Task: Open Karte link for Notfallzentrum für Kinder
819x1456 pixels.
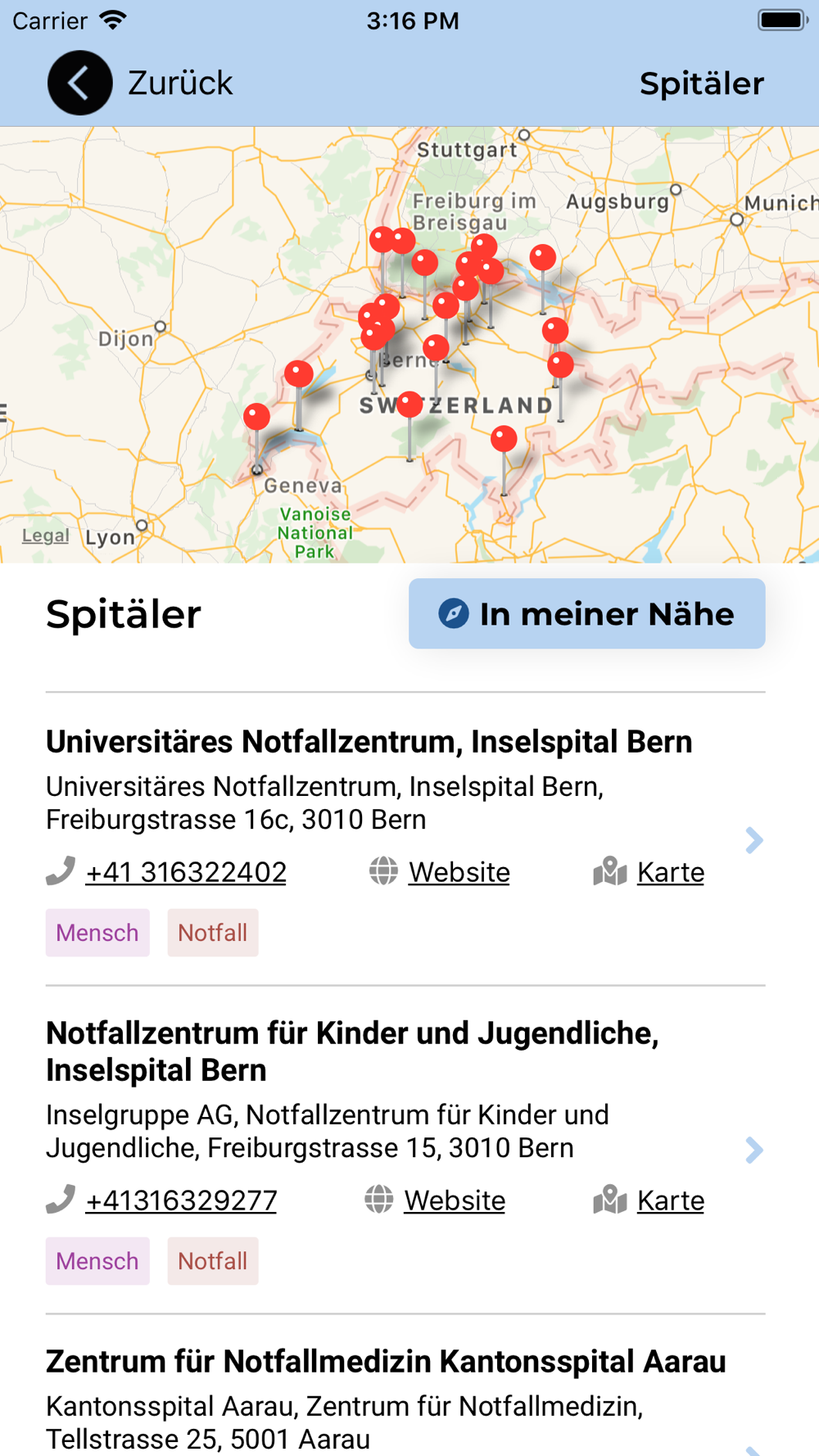Action: click(x=670, y=1201)
